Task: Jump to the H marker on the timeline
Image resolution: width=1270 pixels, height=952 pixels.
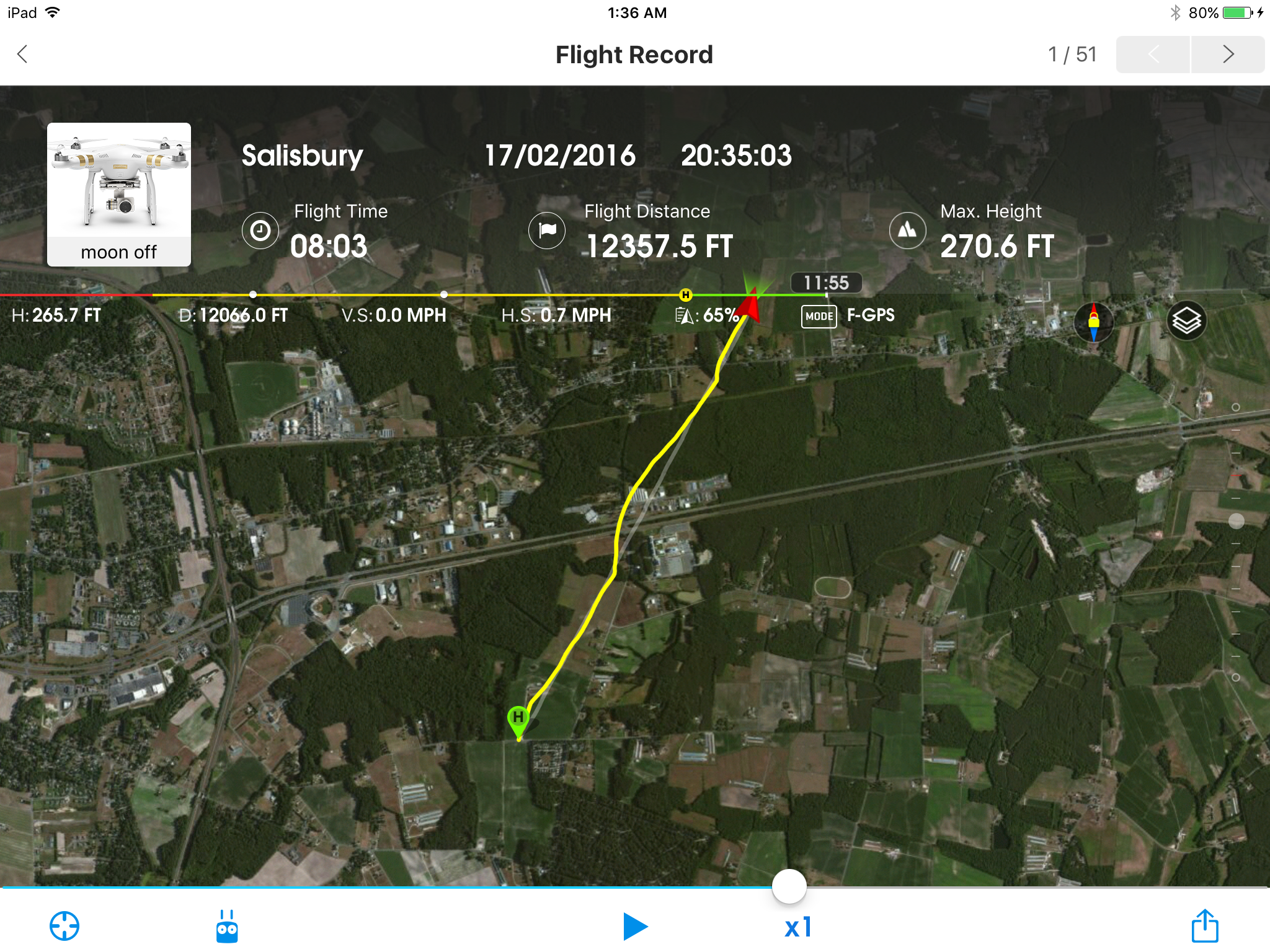Action: (x=685, y=295)
